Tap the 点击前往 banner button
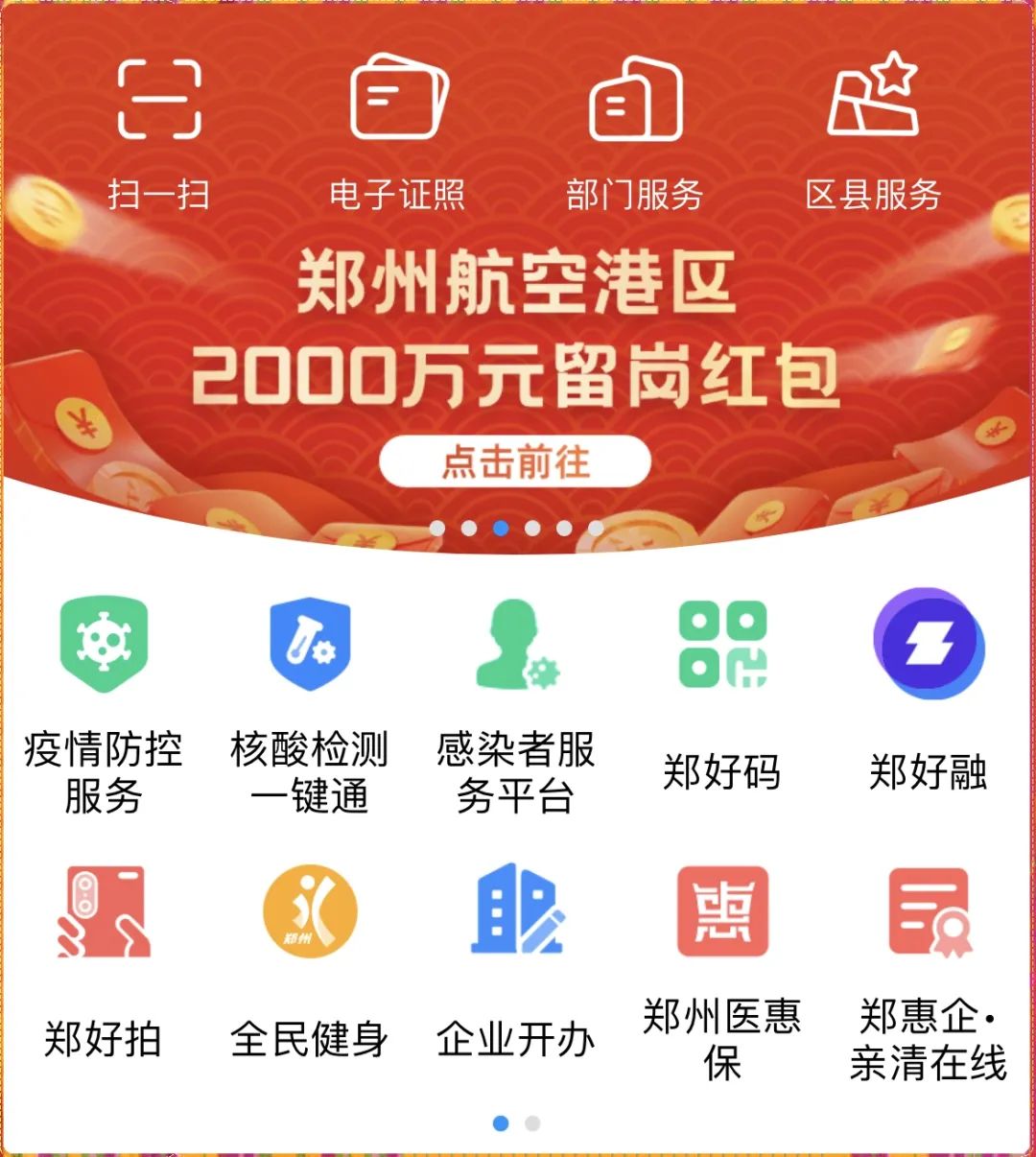 [x=515, y=462]
